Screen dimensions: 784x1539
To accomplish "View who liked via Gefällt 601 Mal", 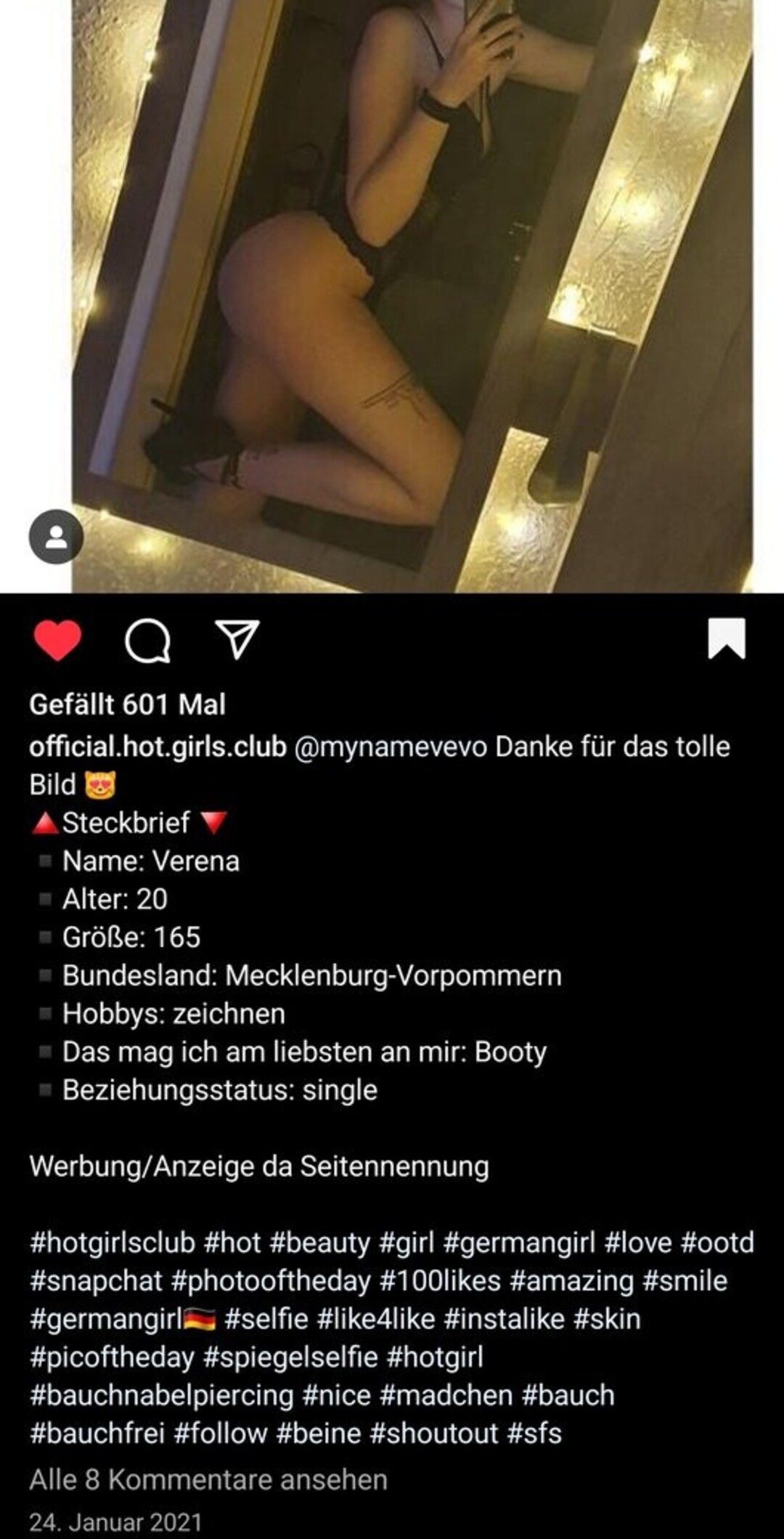I will [127, 704].
